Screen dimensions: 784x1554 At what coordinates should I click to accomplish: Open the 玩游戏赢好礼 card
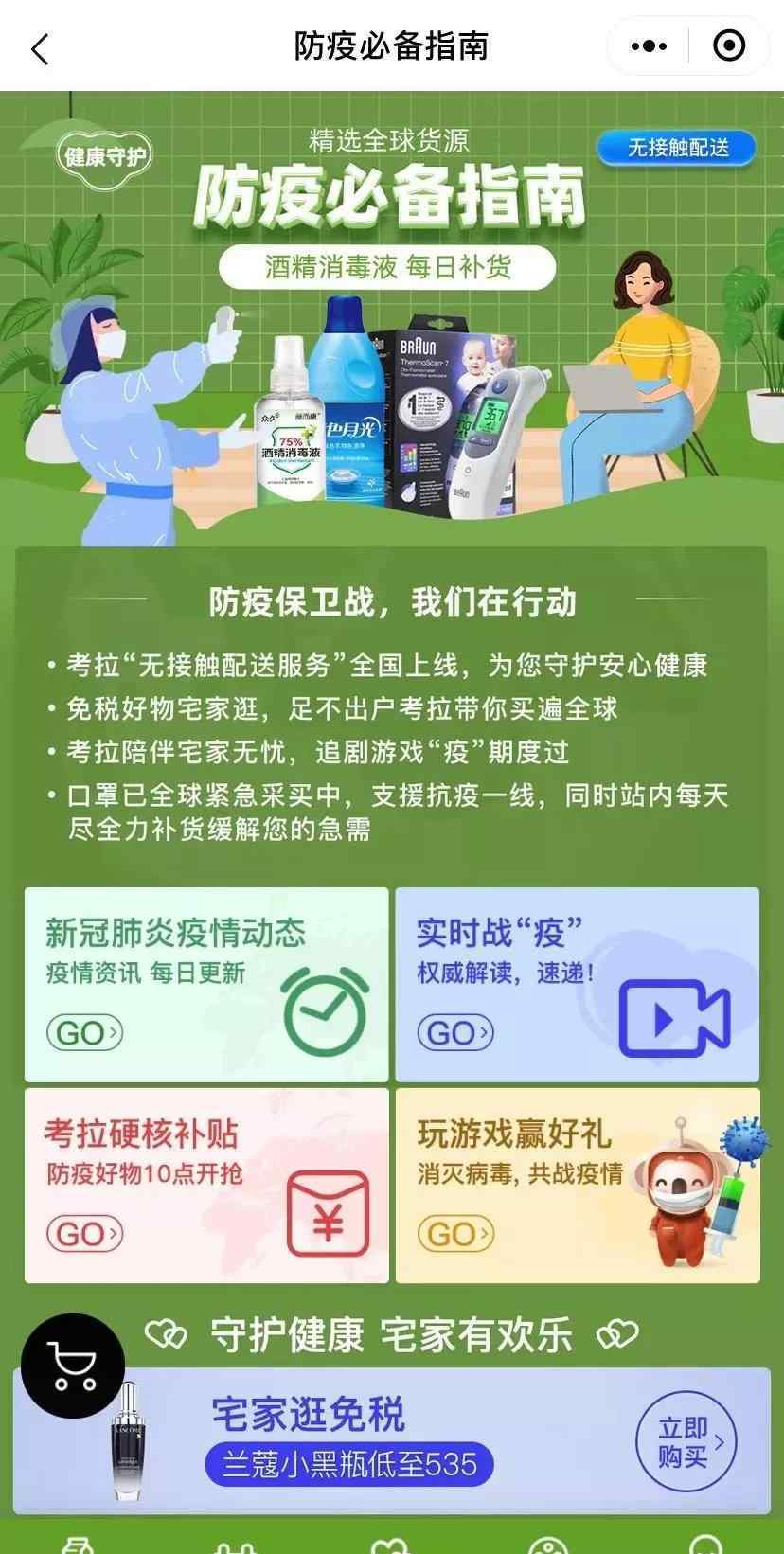click(577, 1185)
